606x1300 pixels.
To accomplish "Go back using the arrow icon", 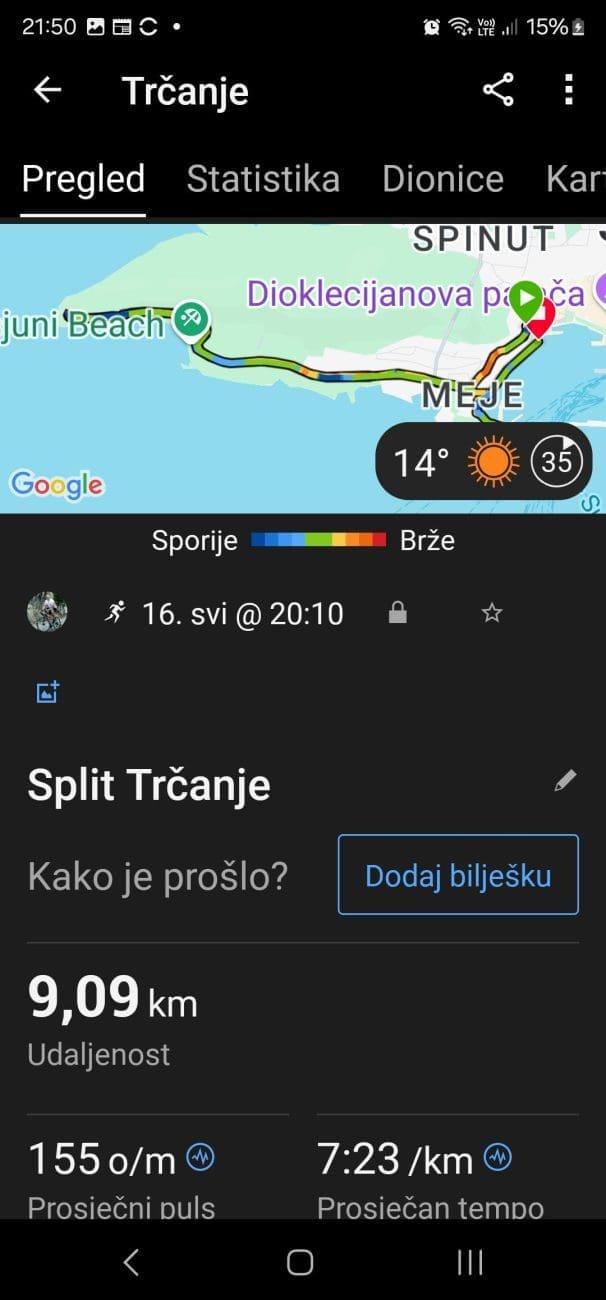I will tap(47, 90).
